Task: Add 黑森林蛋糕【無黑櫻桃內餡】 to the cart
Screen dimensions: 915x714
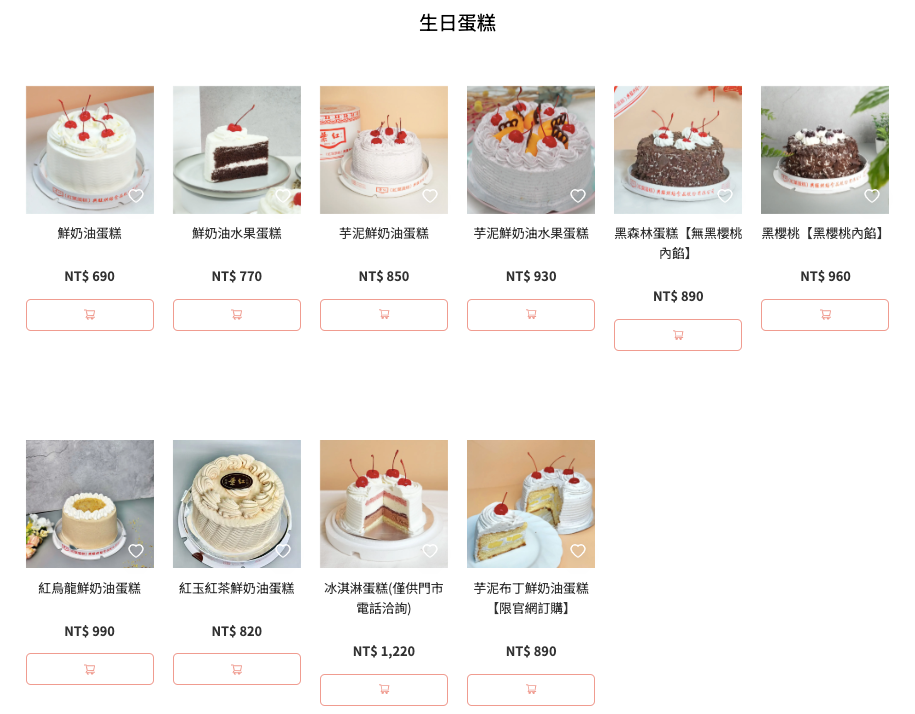Action: 678,334
